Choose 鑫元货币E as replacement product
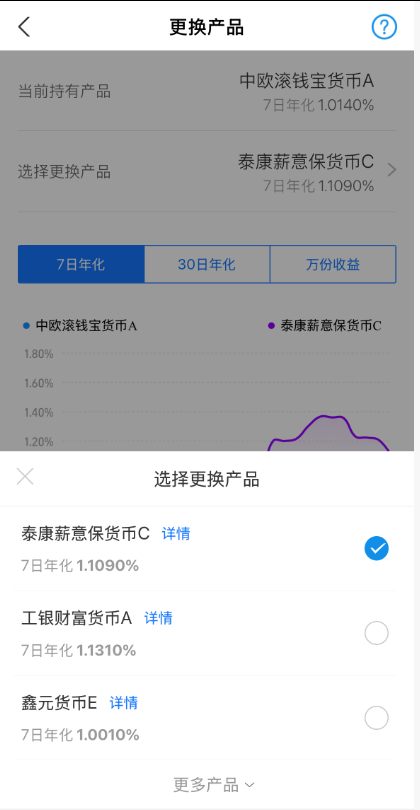Screen dimensions: 420x810 [376, 718]
